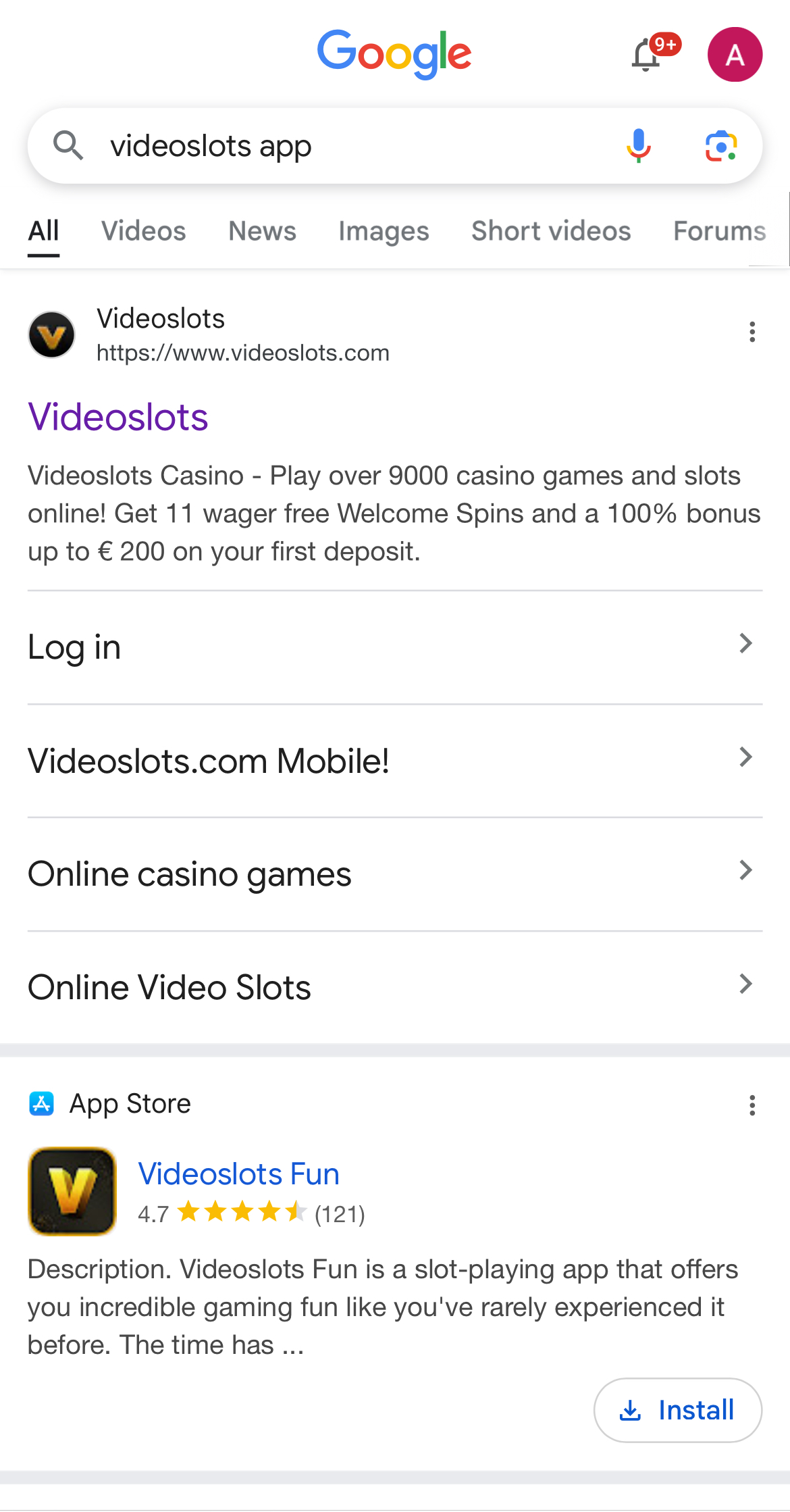Click the Google logo
Image resolution: width=790 pixels, height=1512 pixels.
(394, 54)
